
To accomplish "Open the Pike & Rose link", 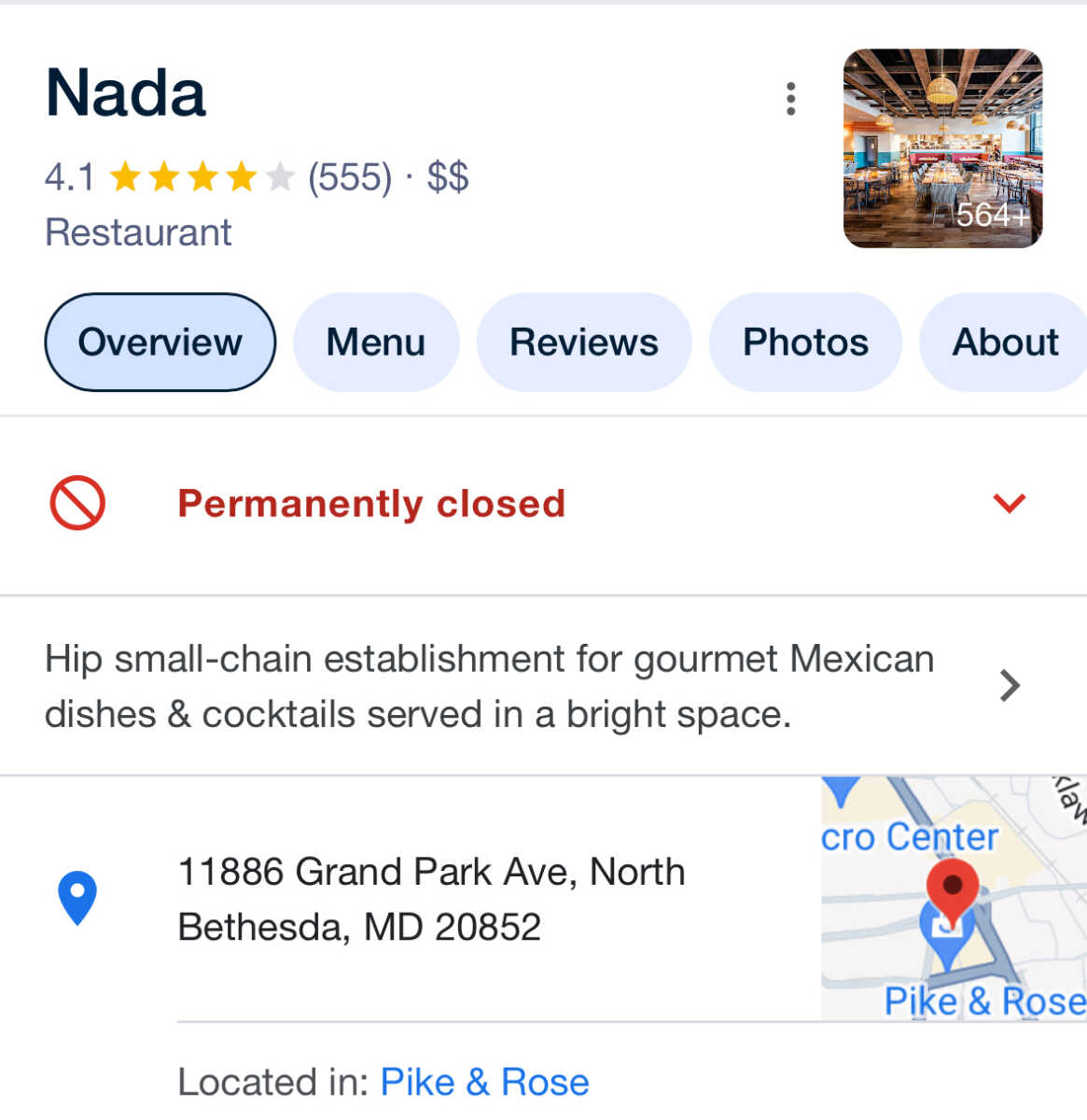I will point(484,1082).
